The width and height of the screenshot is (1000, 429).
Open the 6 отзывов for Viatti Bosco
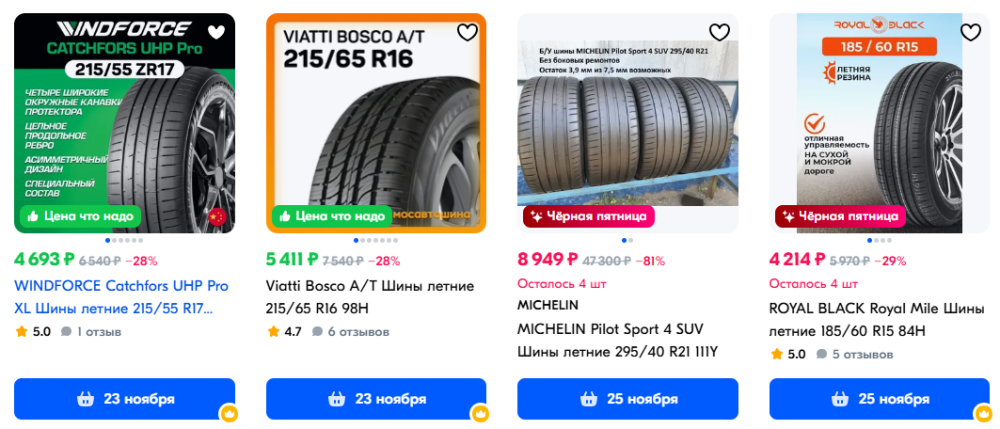(x=345, y=331)
